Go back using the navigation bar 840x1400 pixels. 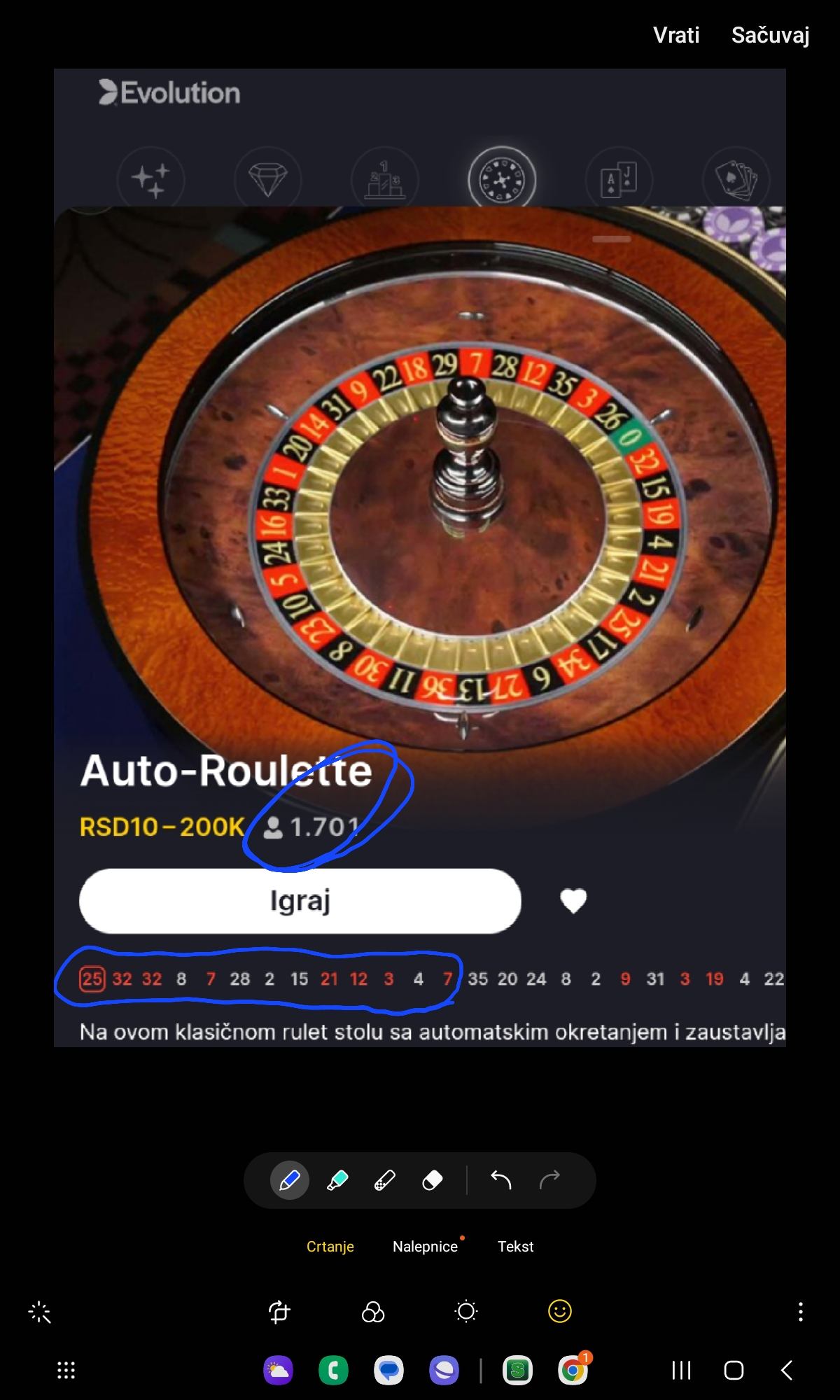(787, 1370)
